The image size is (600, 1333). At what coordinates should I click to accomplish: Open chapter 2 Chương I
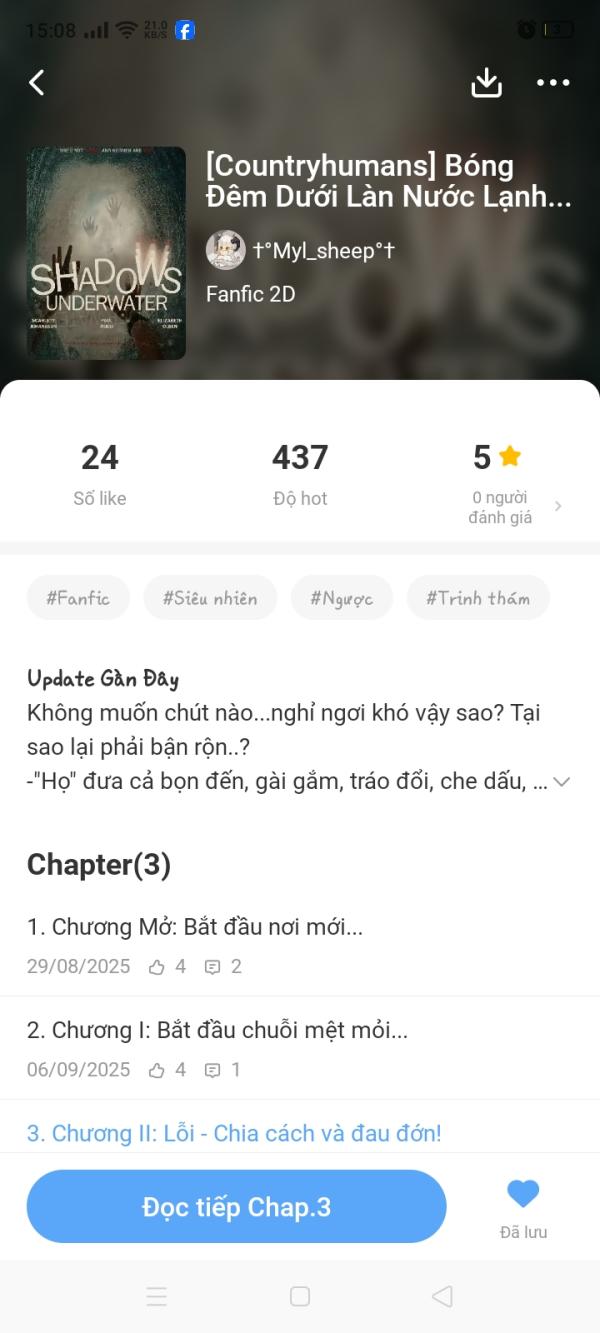[217, 1030]
